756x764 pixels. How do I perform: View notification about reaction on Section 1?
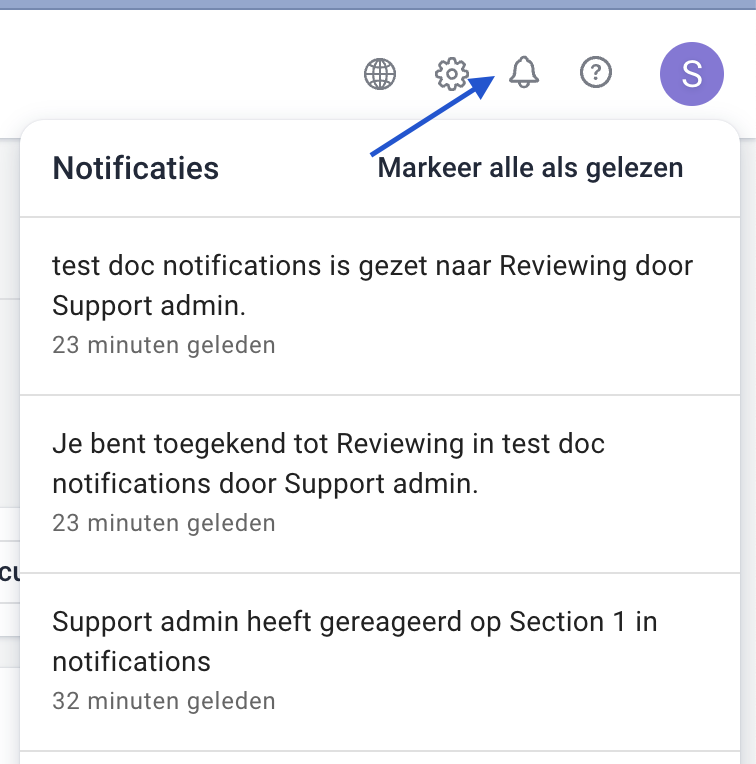(x=372, y=661)
